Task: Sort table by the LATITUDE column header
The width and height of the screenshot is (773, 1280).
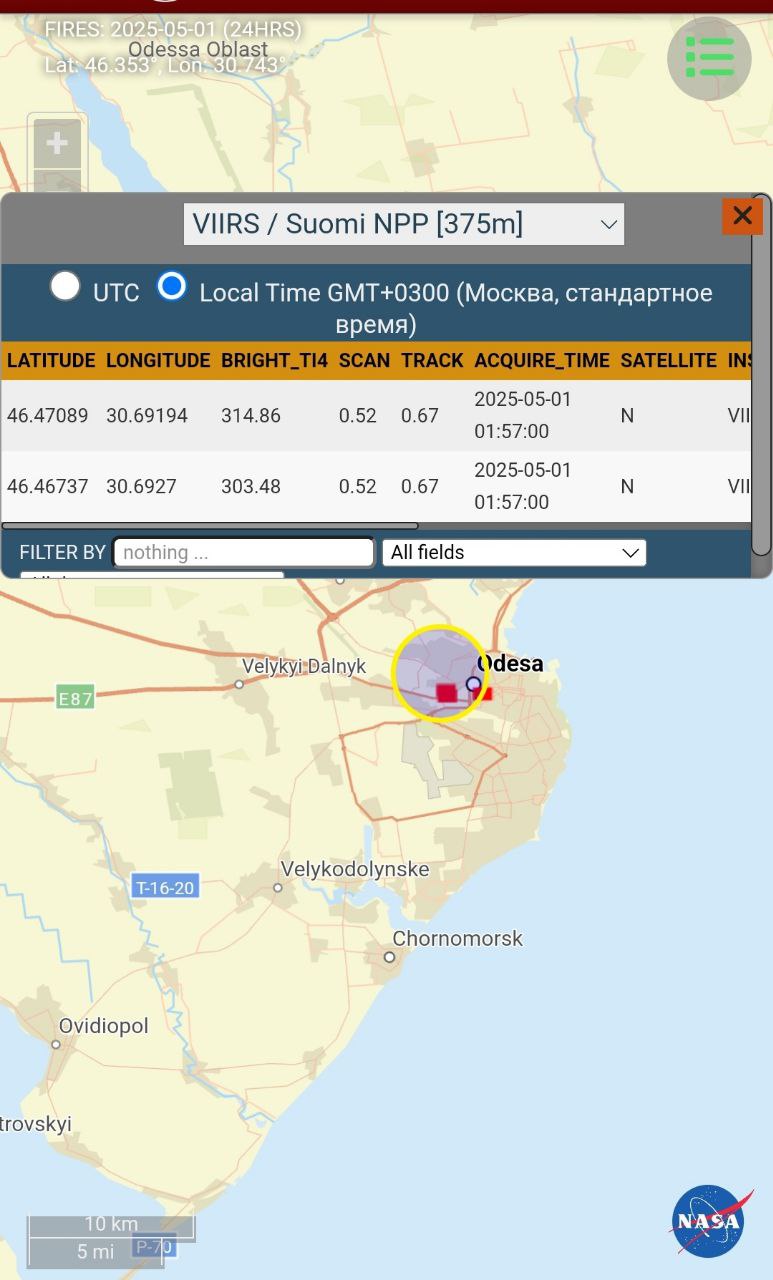Action: point(51,360)
